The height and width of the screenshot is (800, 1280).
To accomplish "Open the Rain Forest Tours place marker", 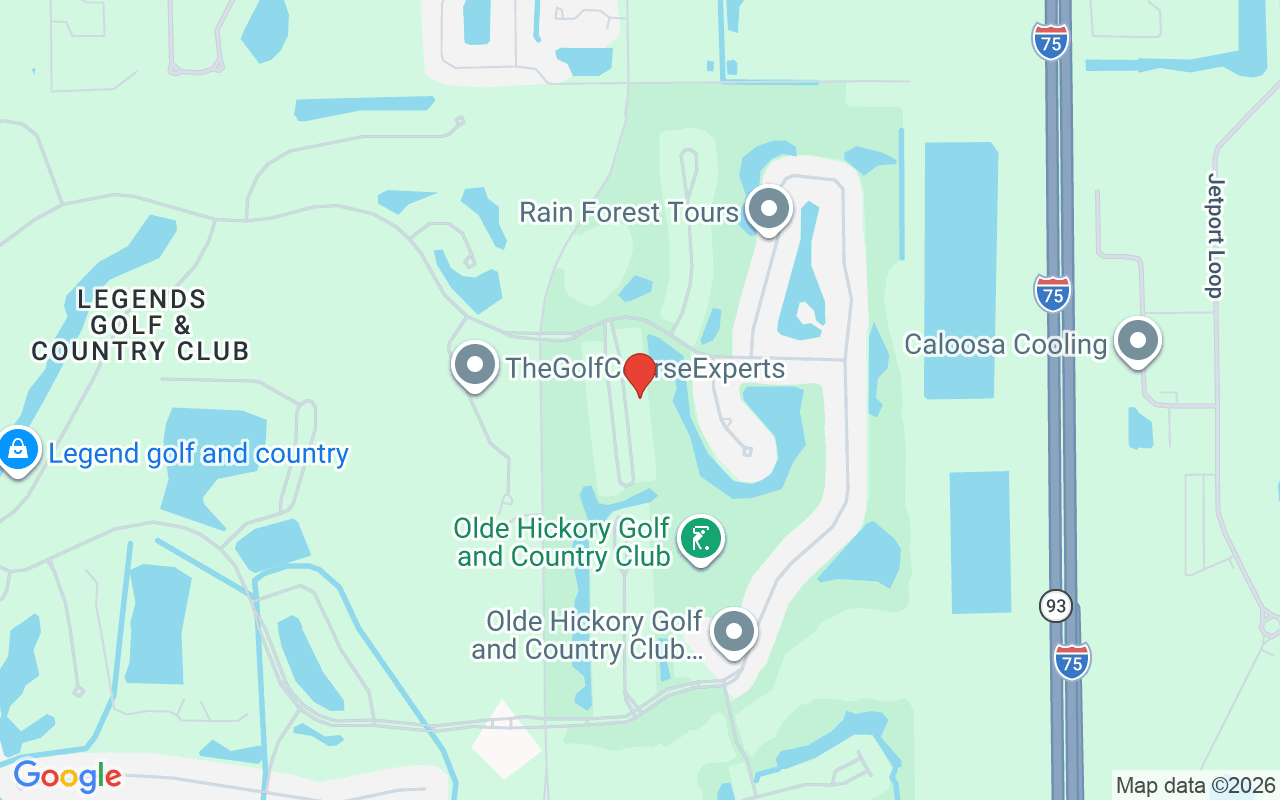I will pyautogui.click(x=768, y=210).
